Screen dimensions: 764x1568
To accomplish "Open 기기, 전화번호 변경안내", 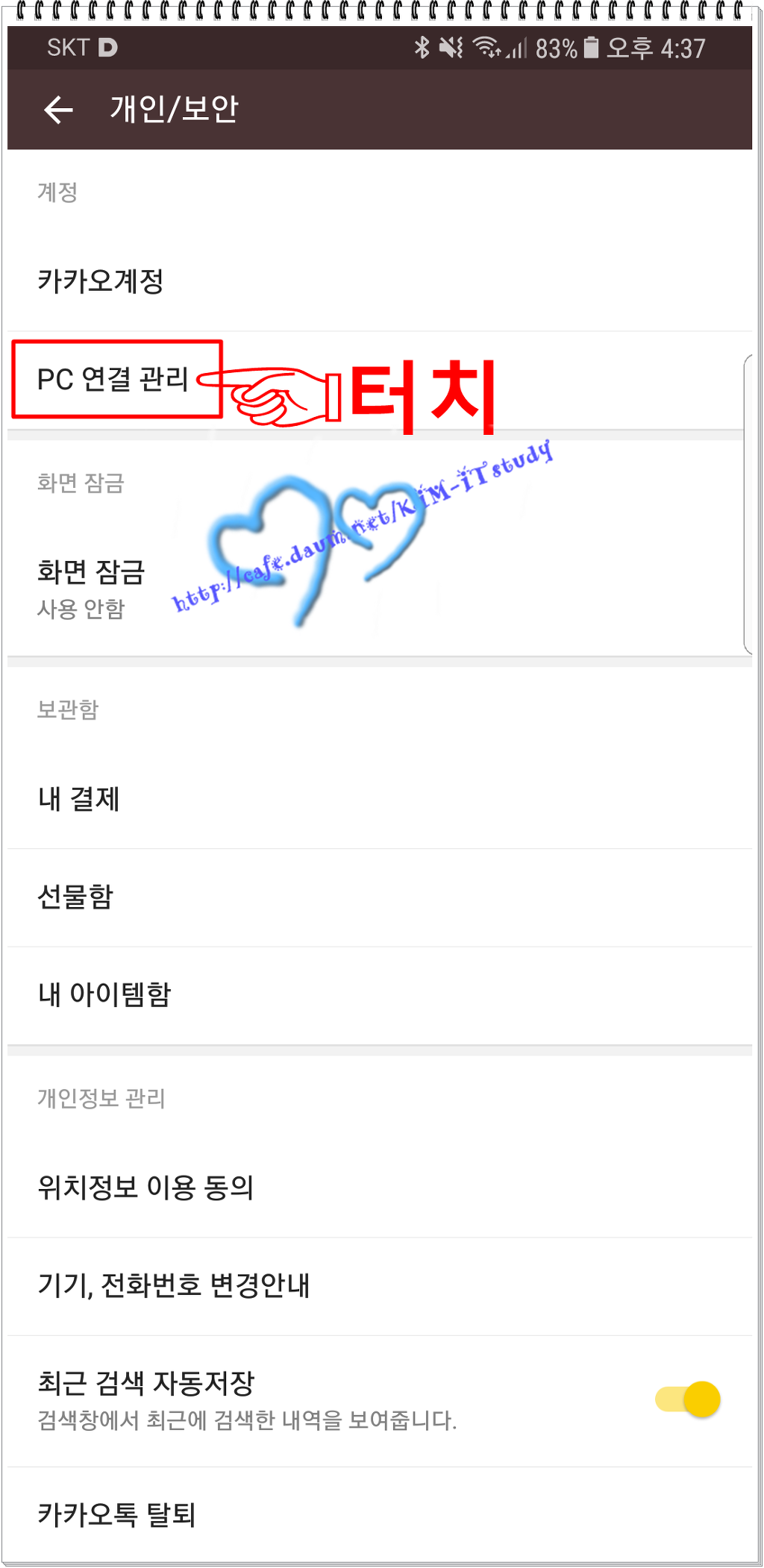I will tap(174, 1285).
